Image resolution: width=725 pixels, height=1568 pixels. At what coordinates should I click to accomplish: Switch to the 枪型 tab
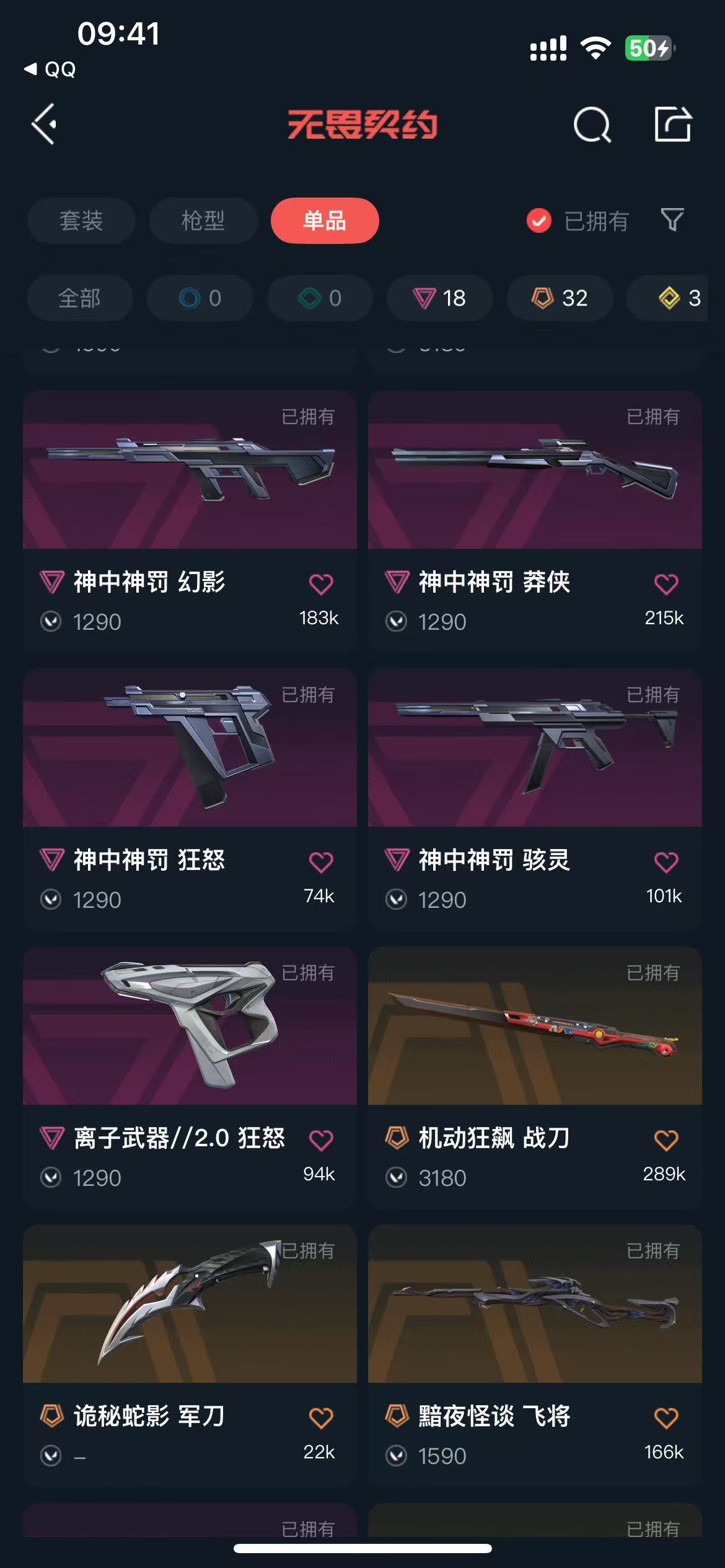(x=203, y=221)
